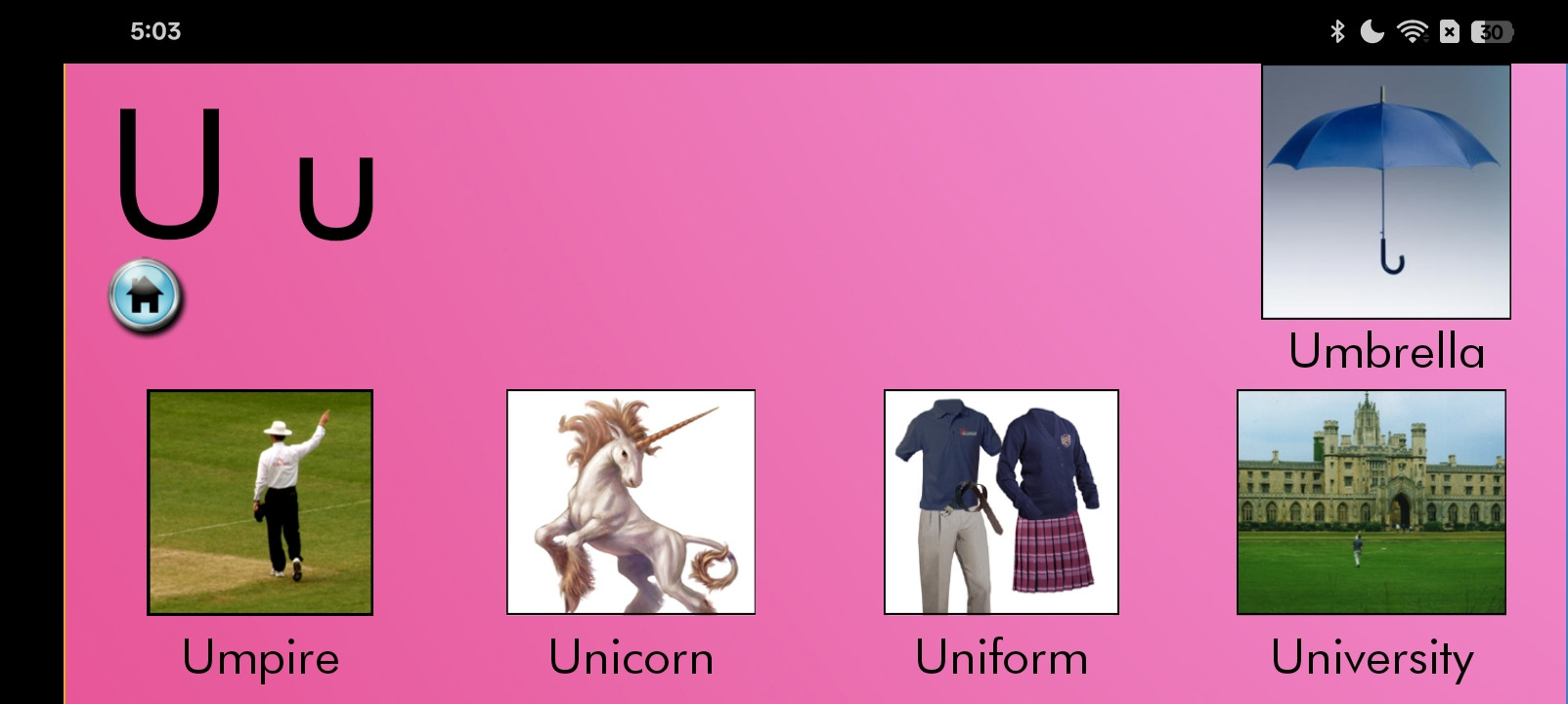Go to the home screen via house icon

pyautogui.click(x=145, y=295)
